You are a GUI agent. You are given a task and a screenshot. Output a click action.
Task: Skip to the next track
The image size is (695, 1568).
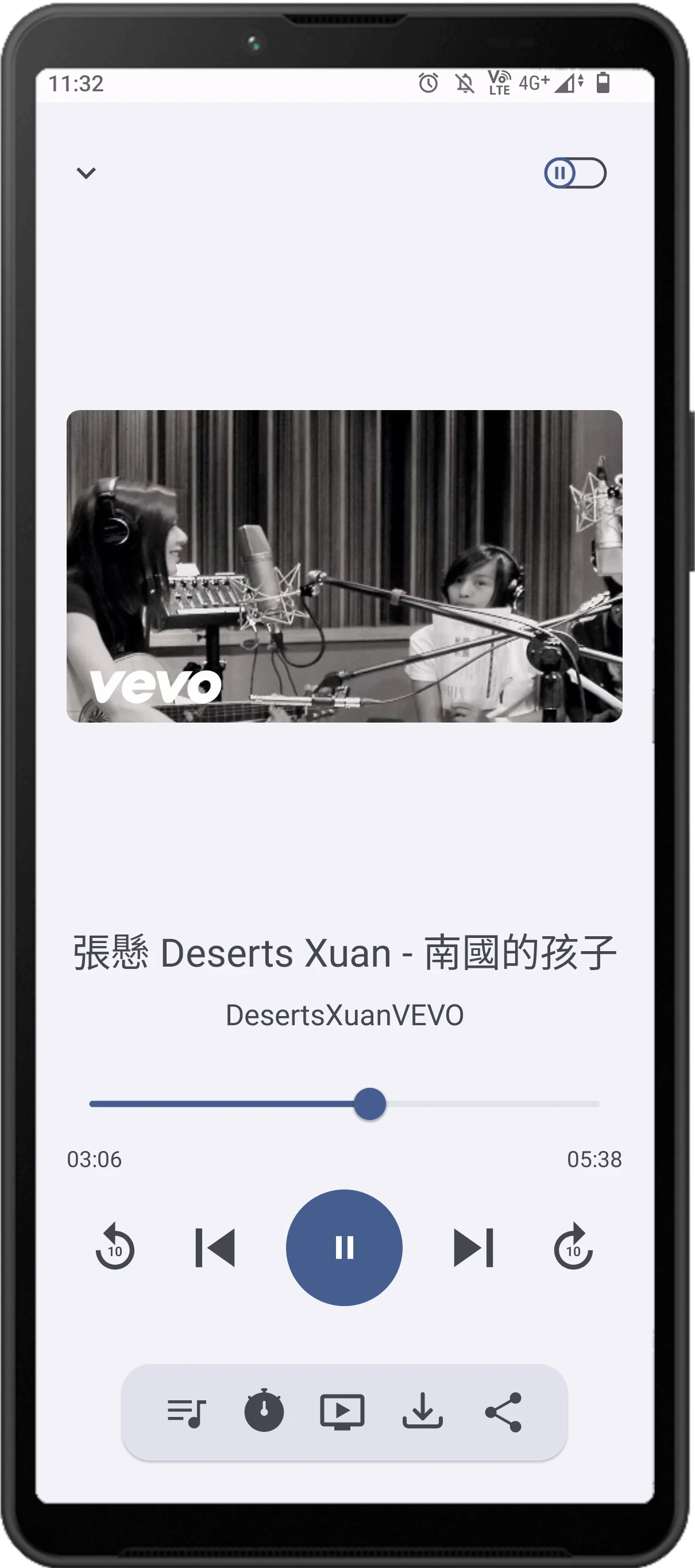473,1248
